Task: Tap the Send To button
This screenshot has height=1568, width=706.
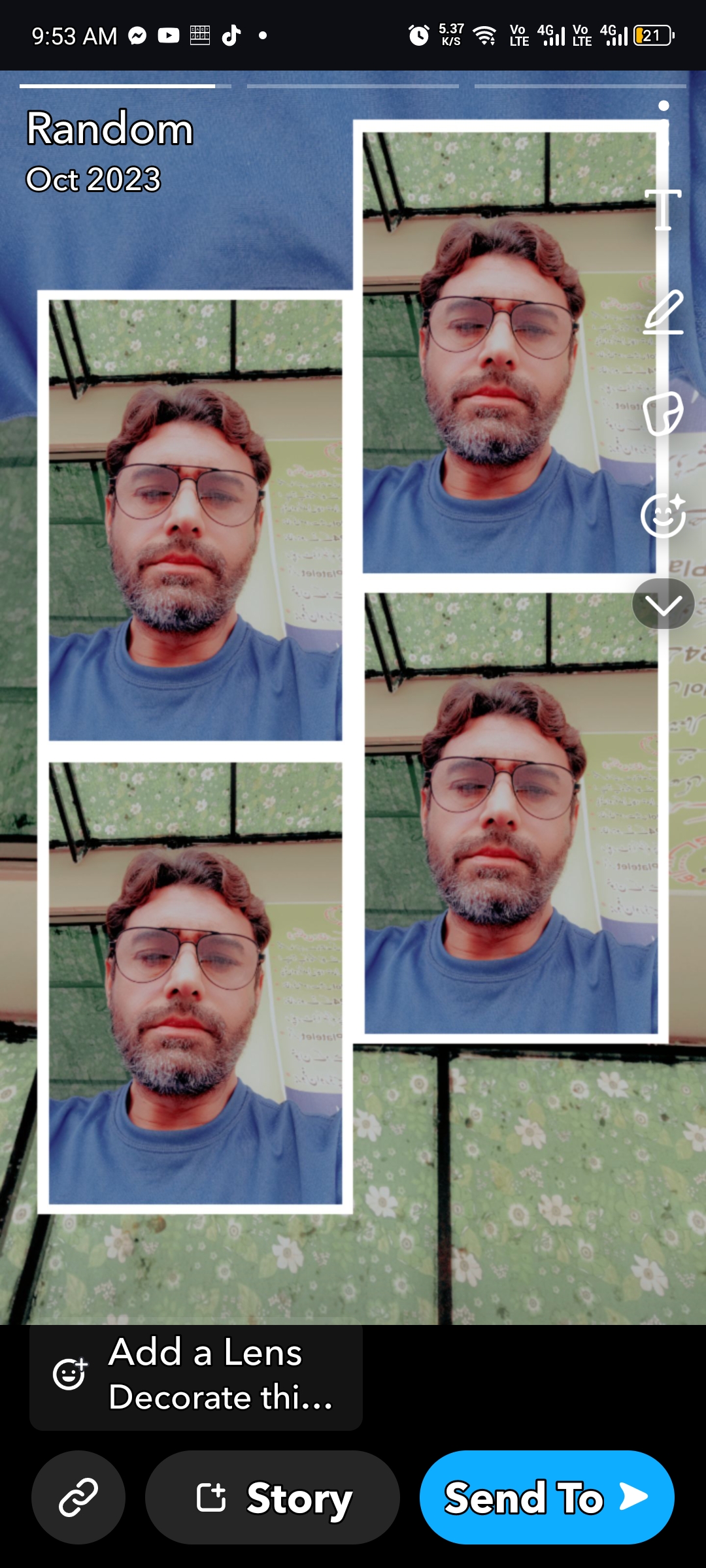Action: point(546,1497)
